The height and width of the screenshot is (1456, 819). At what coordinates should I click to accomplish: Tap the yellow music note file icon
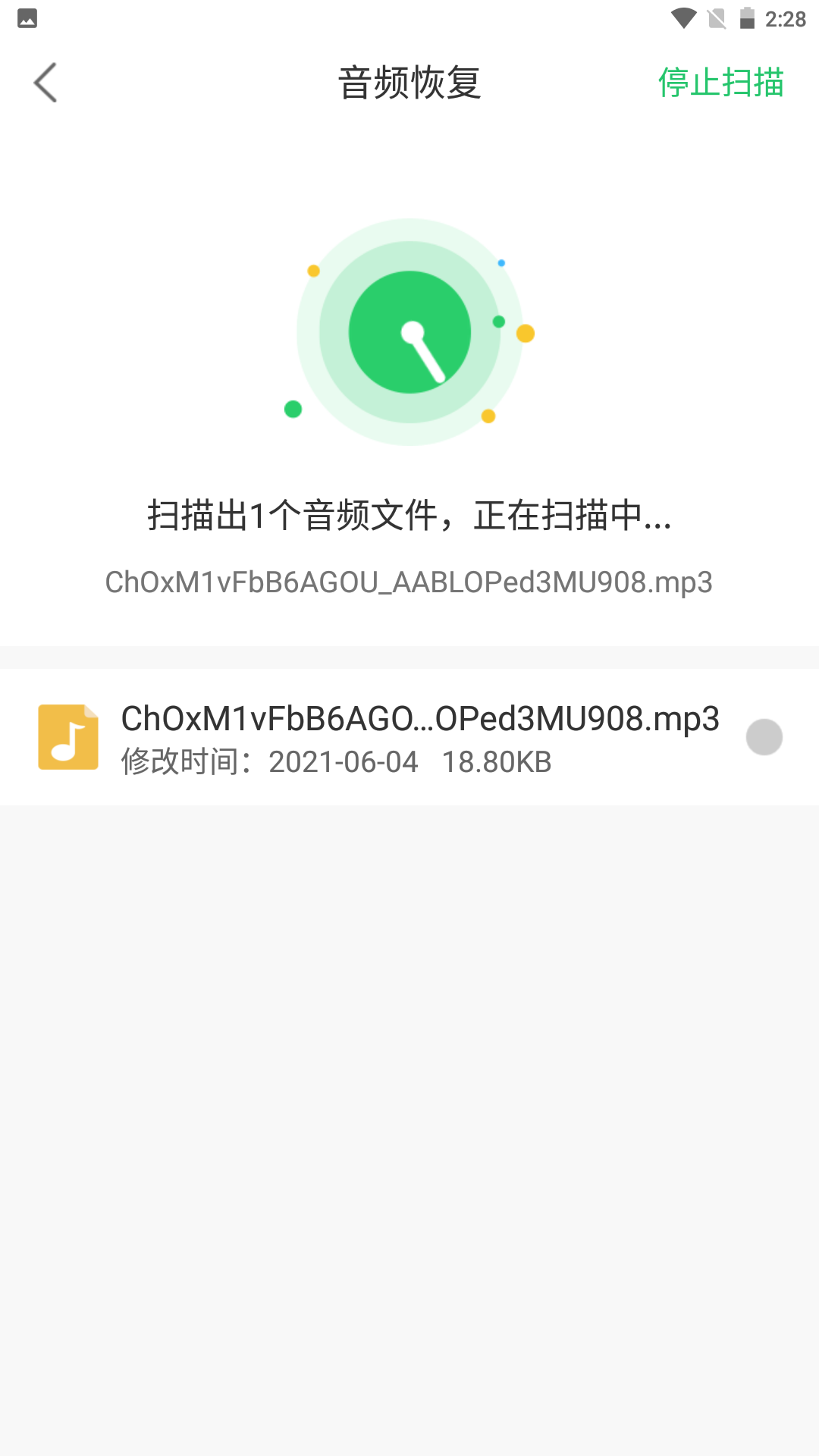point(68,736)
